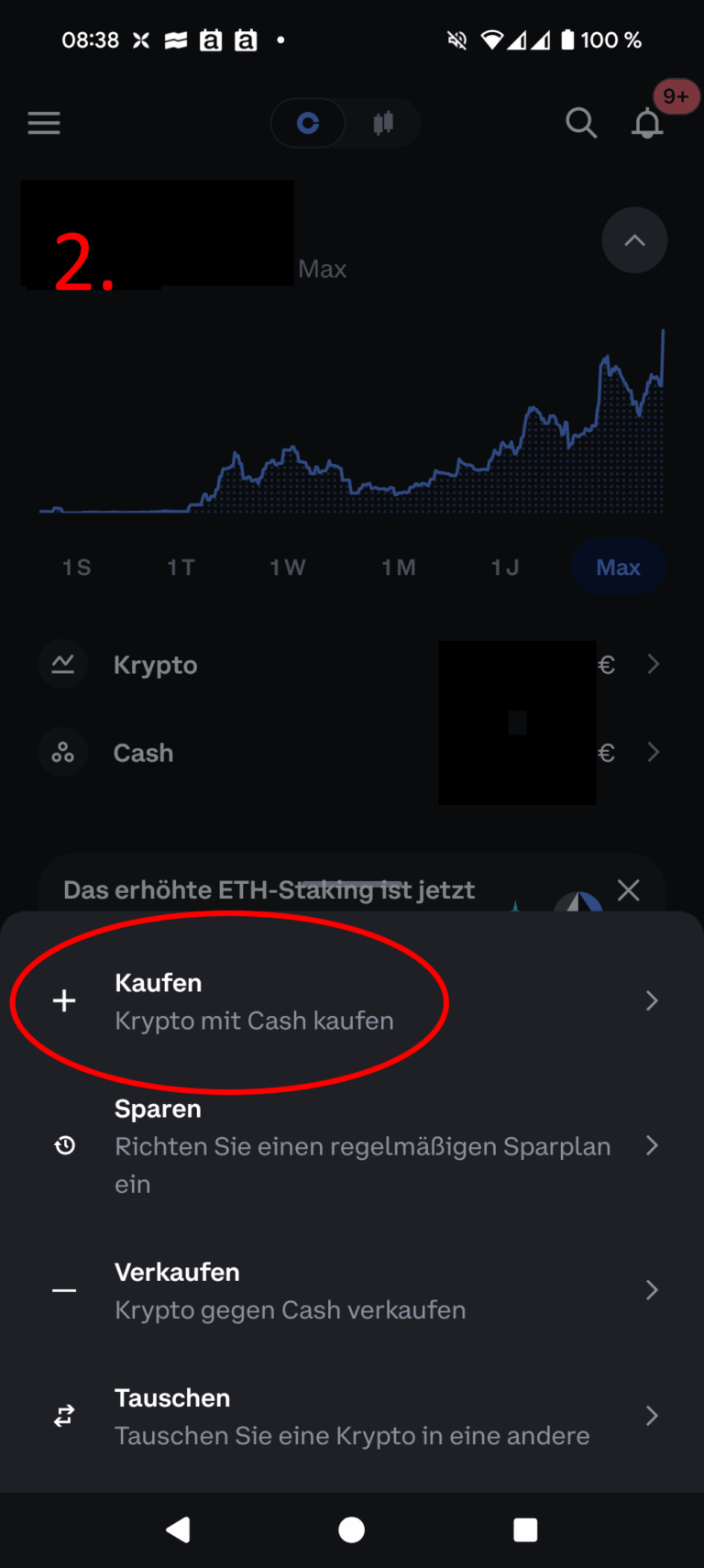Switch chart to 1W range
The height and width of the screenshot is (1568, 704).
click(x=288, y=568)
